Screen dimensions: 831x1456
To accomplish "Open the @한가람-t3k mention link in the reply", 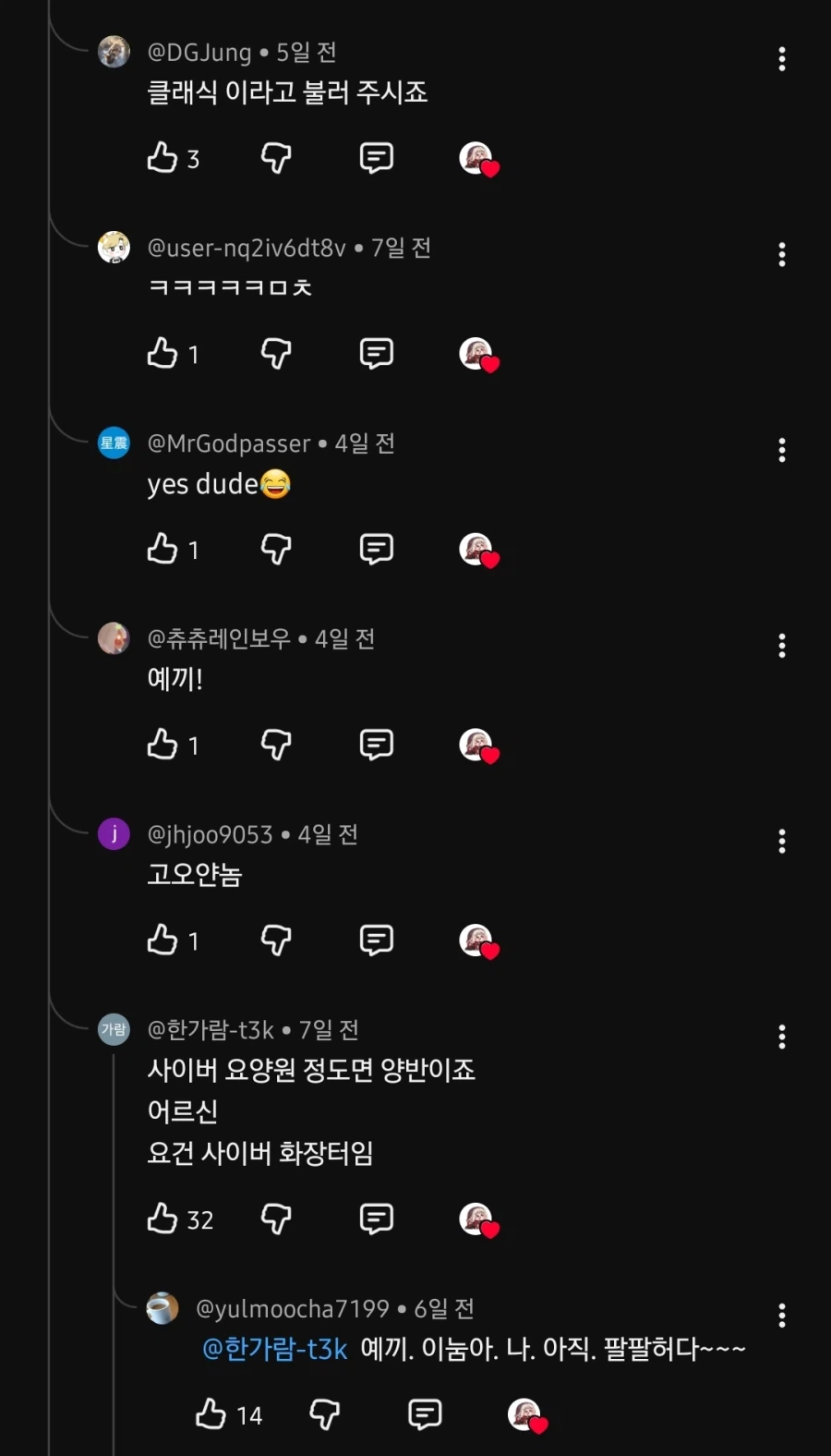I will [272, 1349].
